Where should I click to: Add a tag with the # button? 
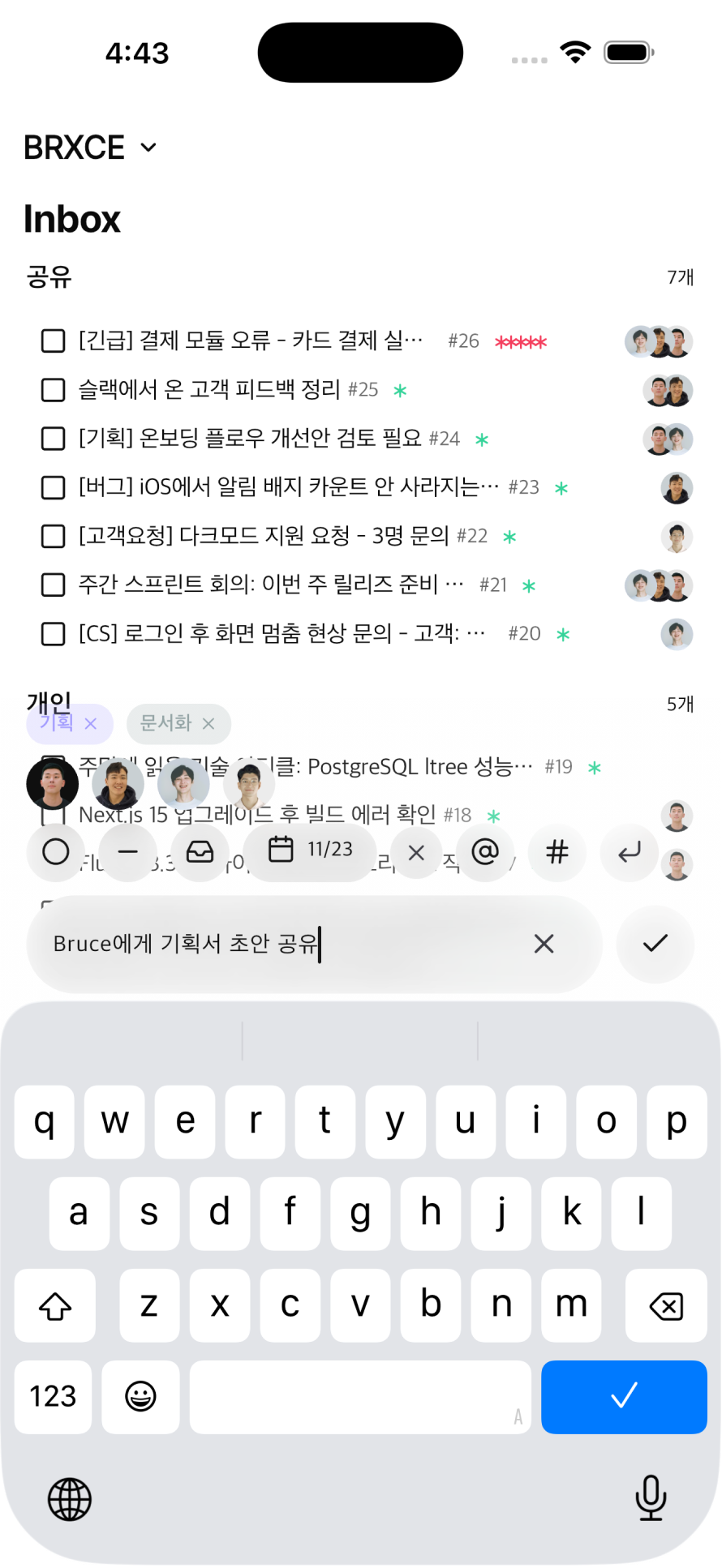click(x=557, y=852)
